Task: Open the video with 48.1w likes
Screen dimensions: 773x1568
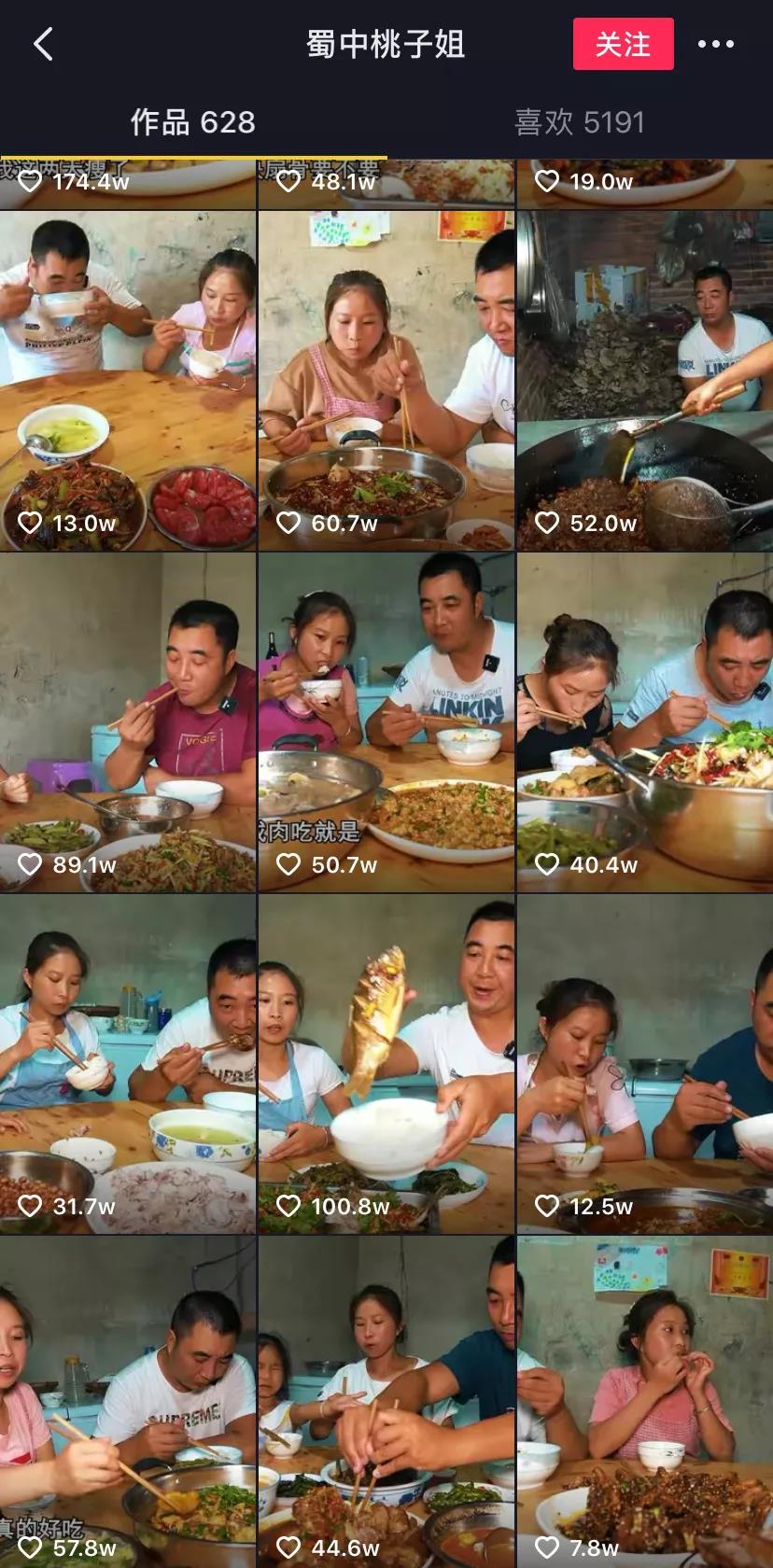Action: click(x=386, y=183)
